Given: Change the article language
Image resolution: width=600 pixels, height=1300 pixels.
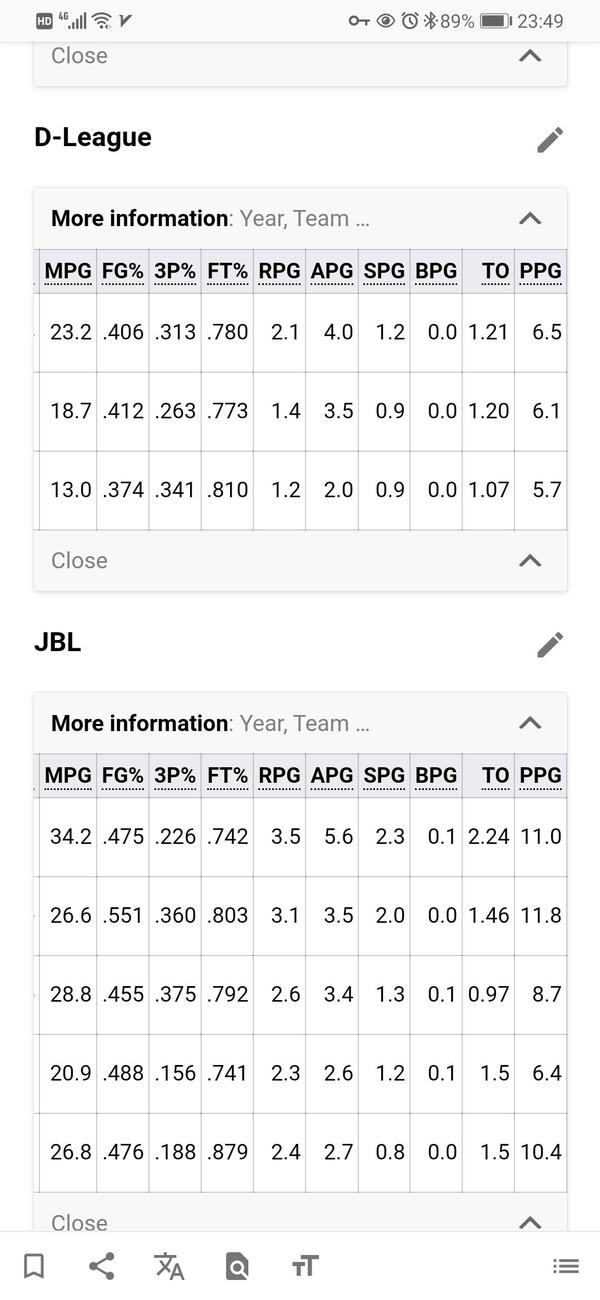Looking at the screenshot, I should pyautogui.click(x=169, y=1266).
